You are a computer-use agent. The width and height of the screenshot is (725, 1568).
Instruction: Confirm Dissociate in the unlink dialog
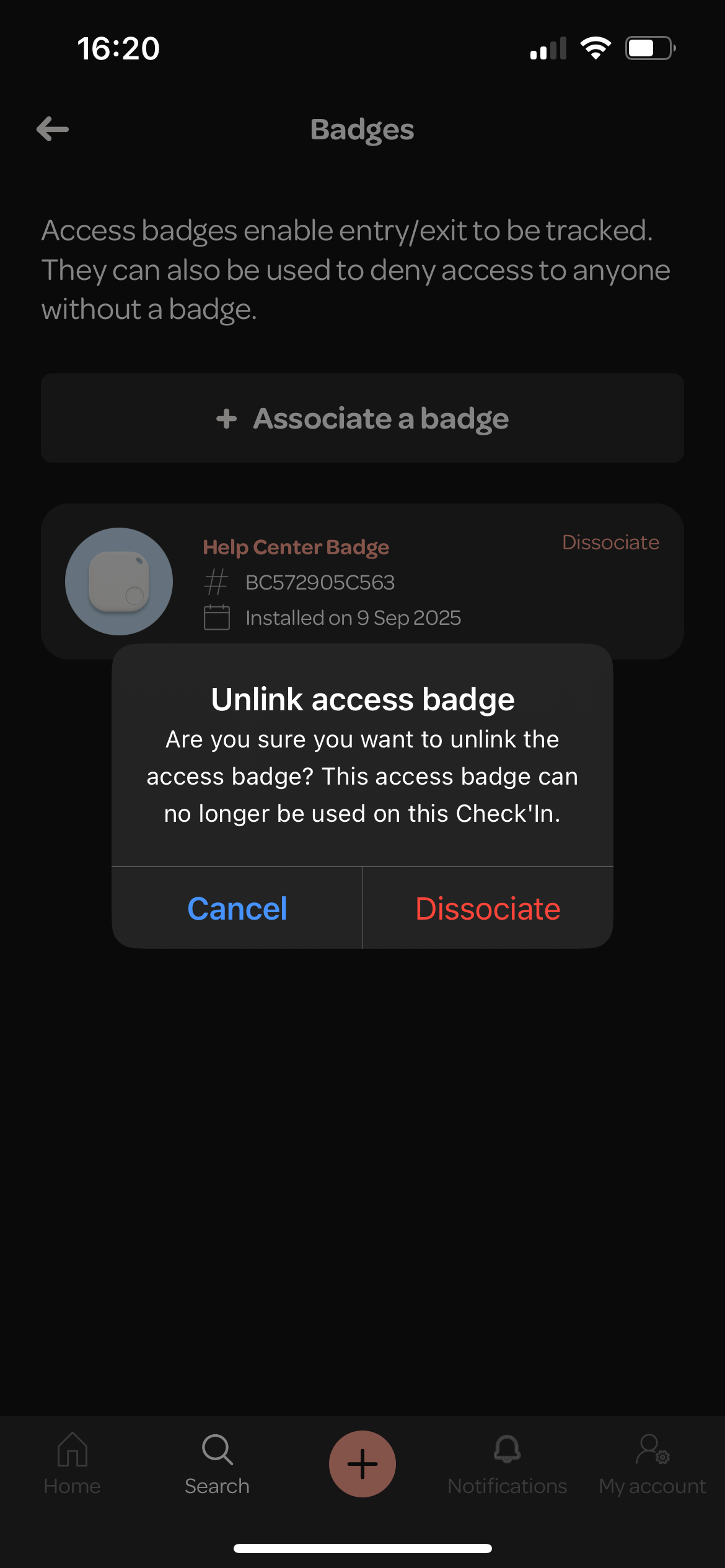[488, 908]
